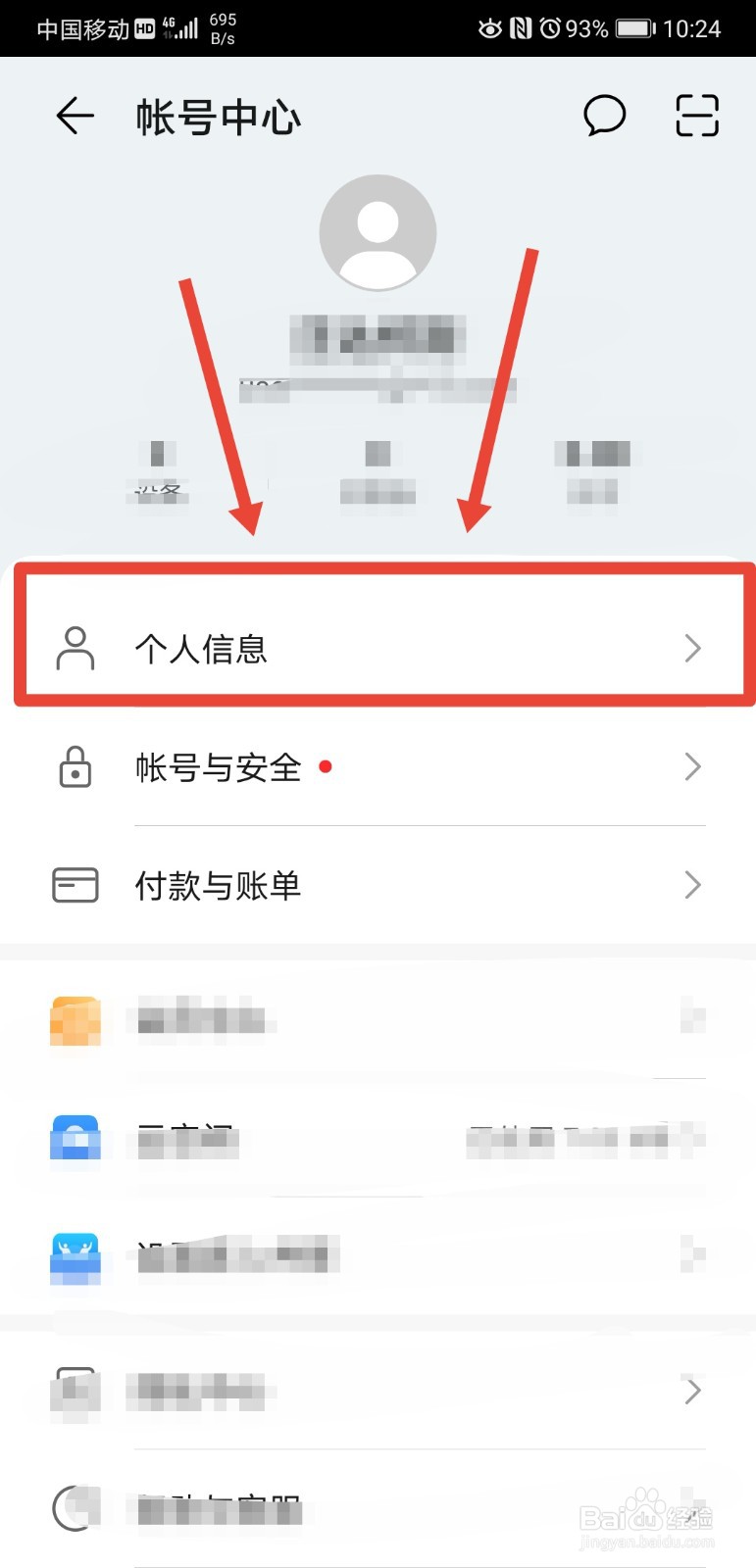Tap the orange folder list icon
Viewport: 756px width, 1568px height.
click(75, 1019)
